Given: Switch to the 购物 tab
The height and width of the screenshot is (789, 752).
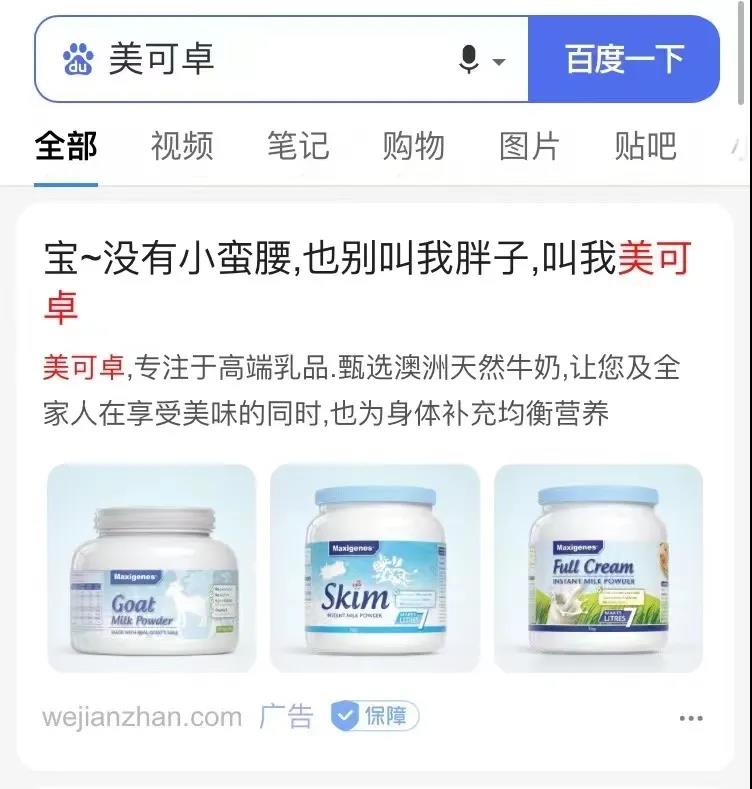Looking at the screenshot, I should (x=413, y=146).
